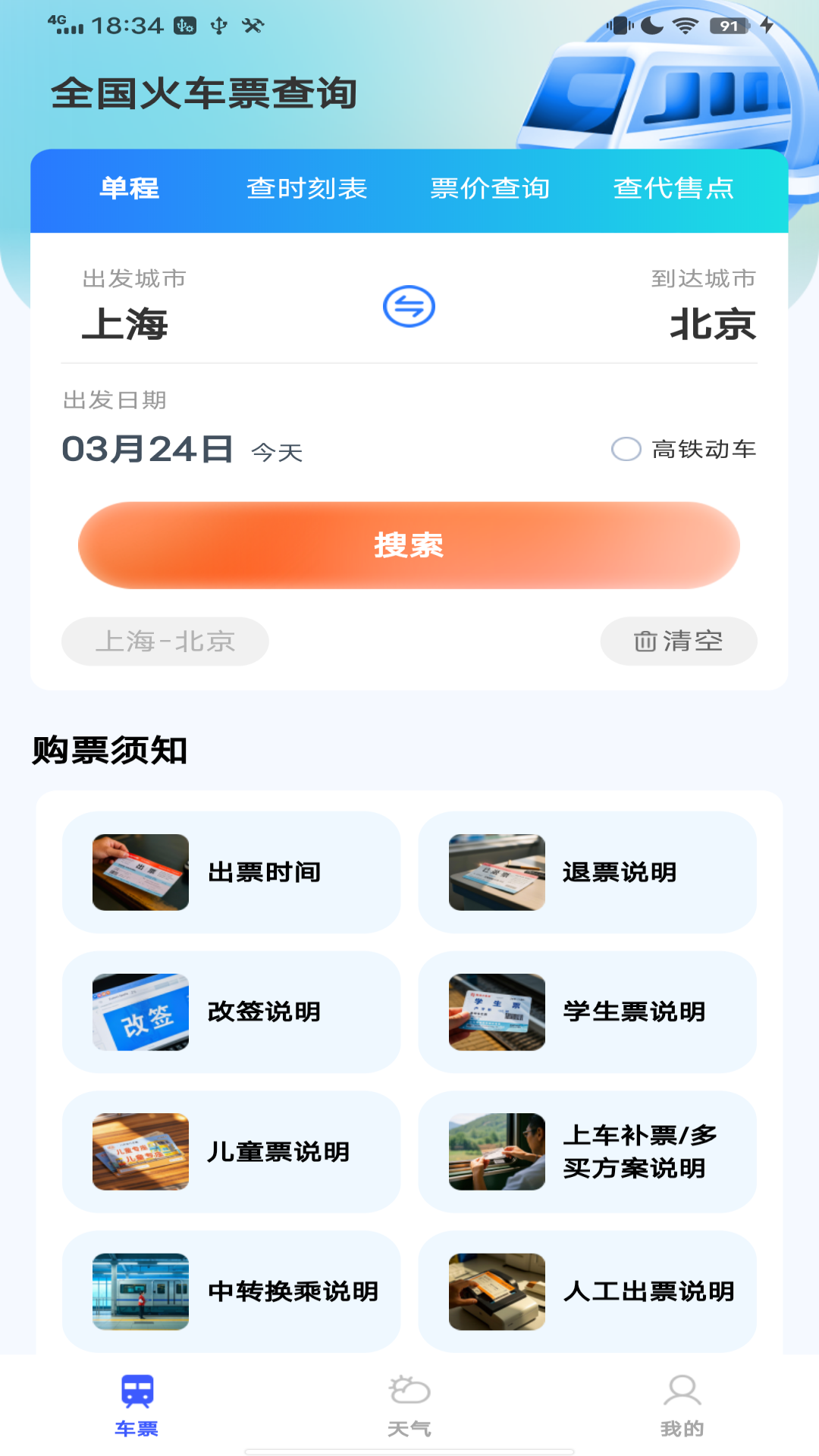The image size is (819, 1456).
Task: Tap the swap departure and arrival cities icon
Action: (x=409, y=306)
